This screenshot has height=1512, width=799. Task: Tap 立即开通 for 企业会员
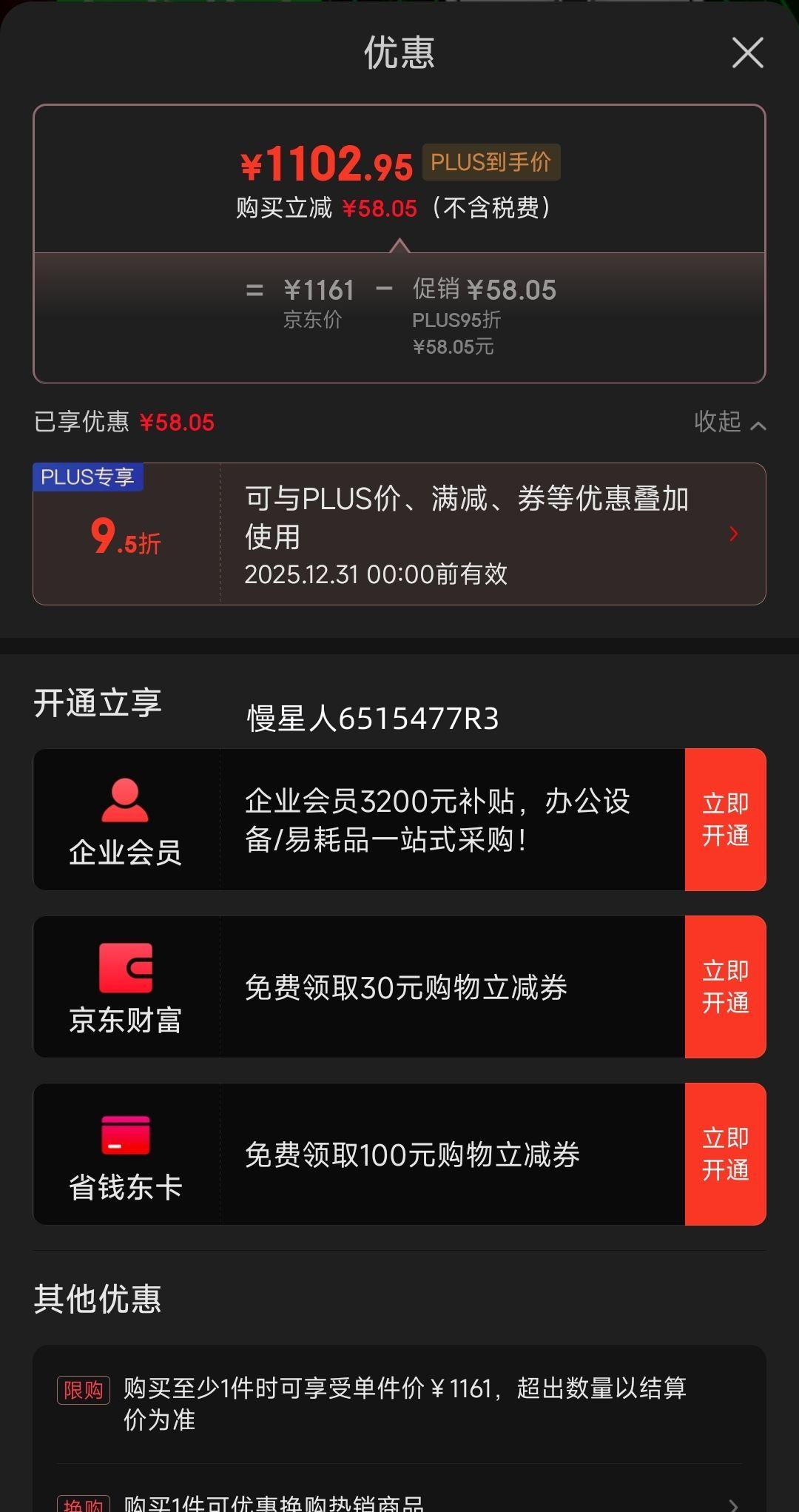(x=725, y=819)
